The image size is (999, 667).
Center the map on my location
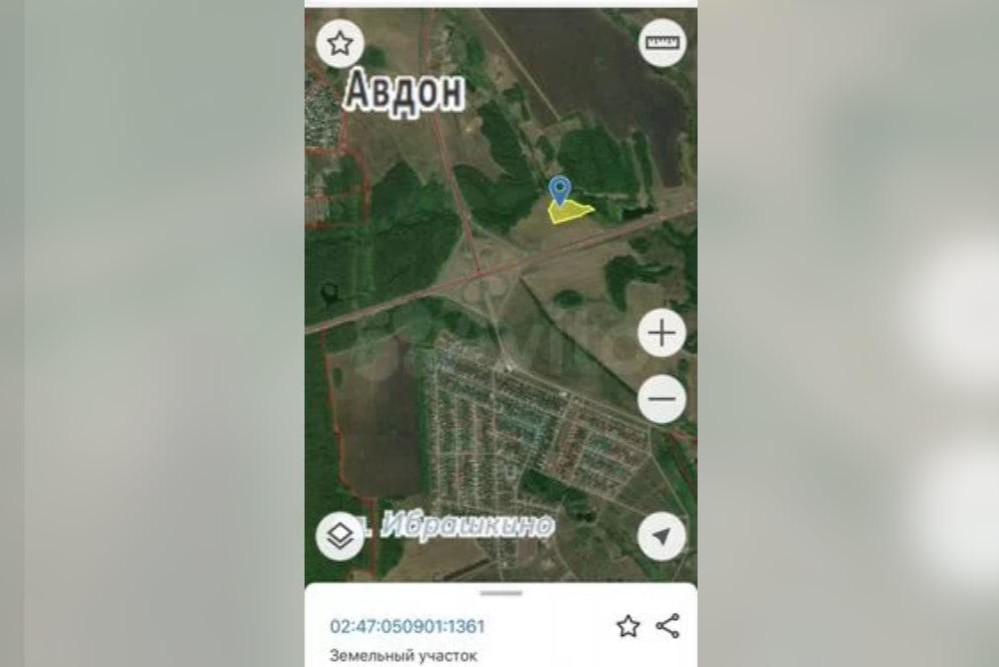pos(662,537)
